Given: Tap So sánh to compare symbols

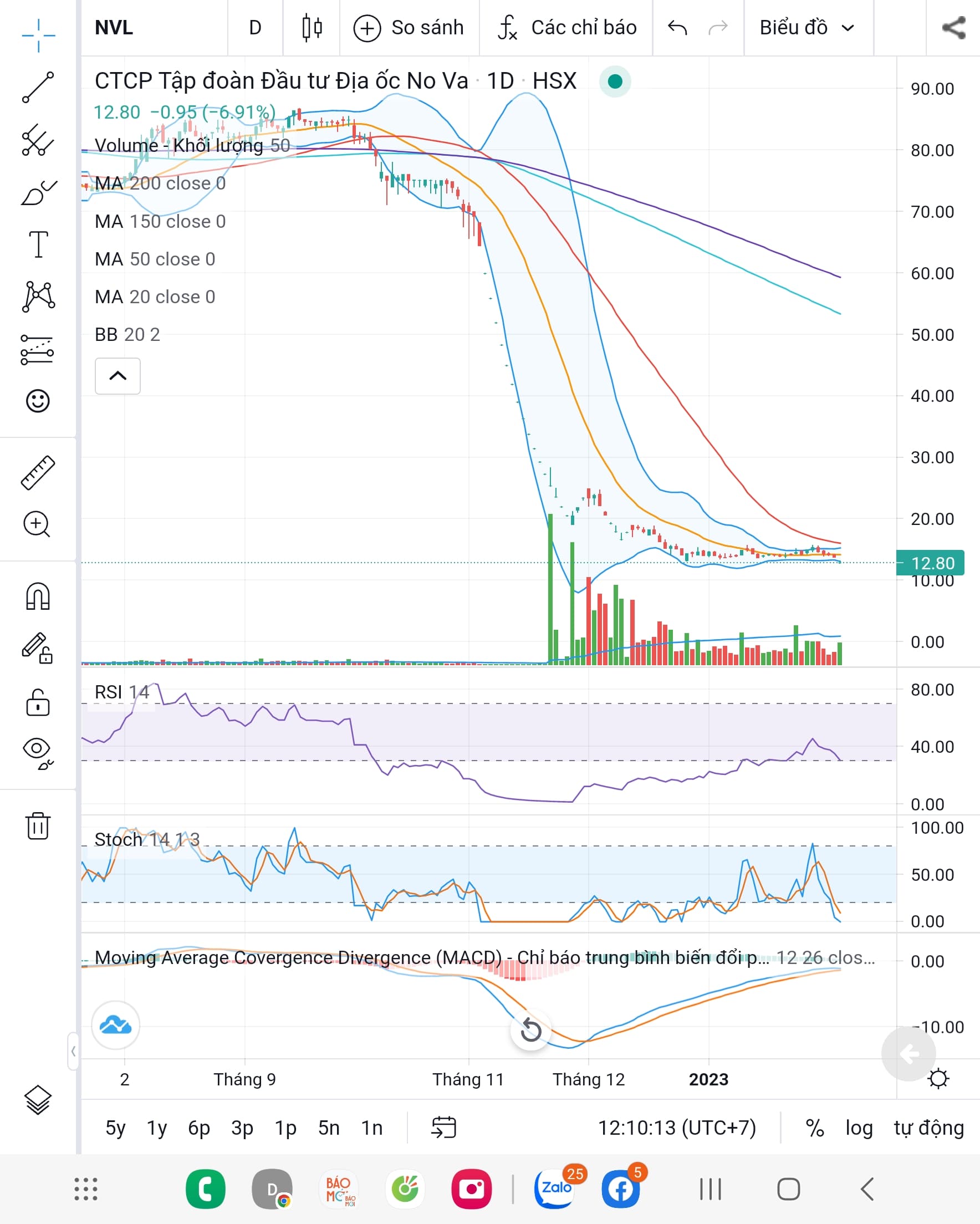Looking at the screenshot, I should coord(409,27).
